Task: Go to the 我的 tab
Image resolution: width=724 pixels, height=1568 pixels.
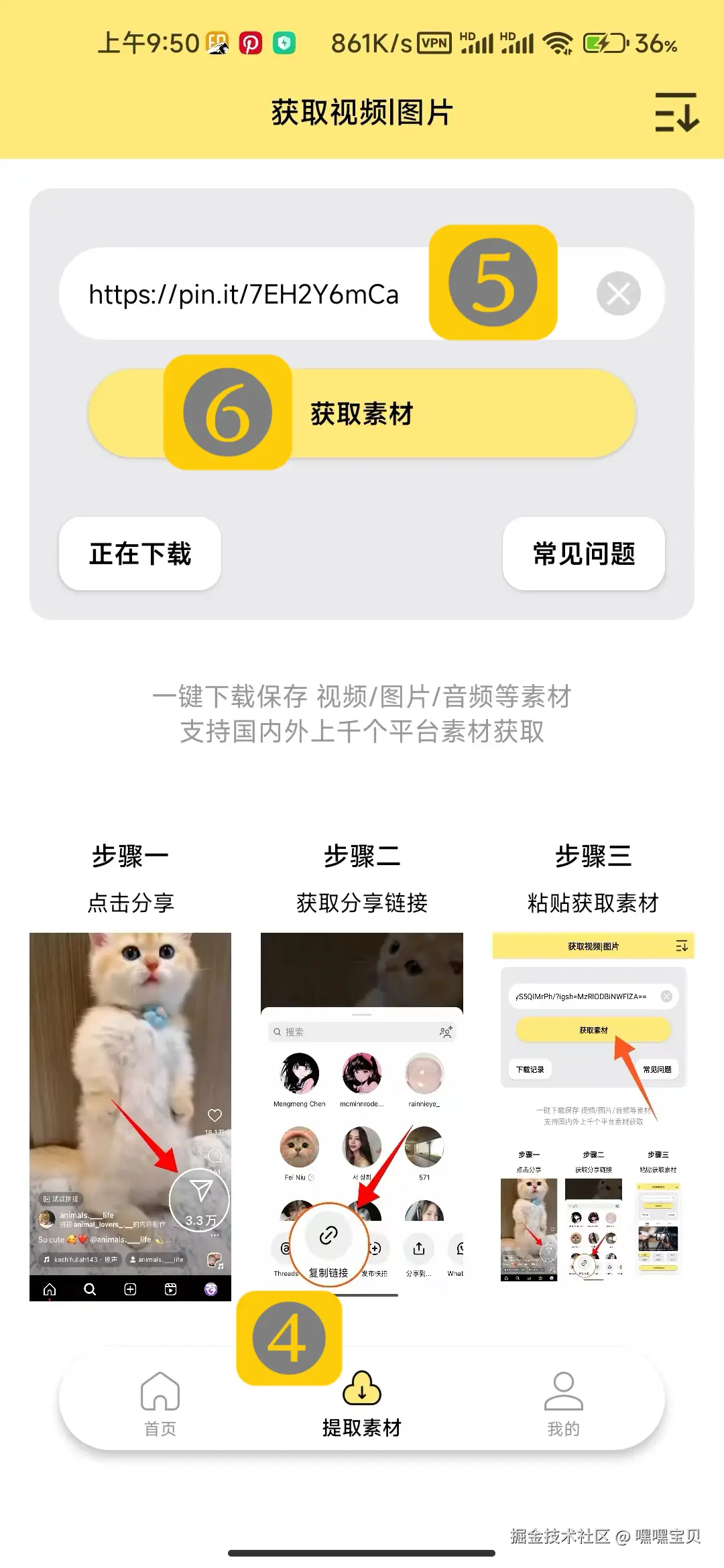Action: (563, 1403)
